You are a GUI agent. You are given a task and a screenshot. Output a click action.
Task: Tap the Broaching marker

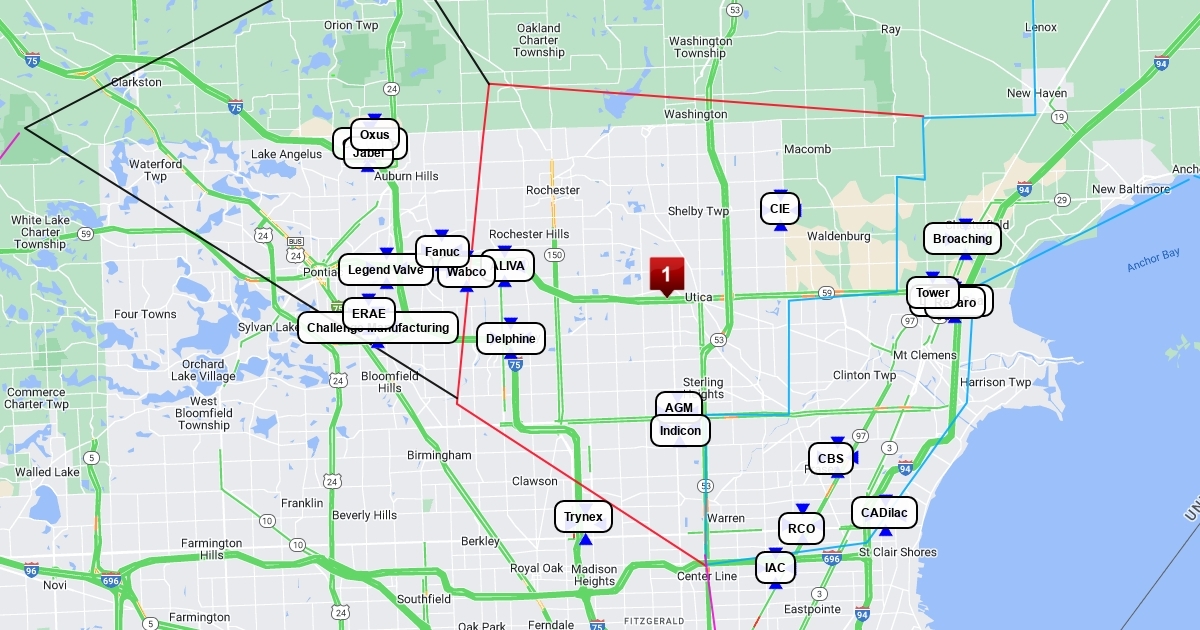962,239
